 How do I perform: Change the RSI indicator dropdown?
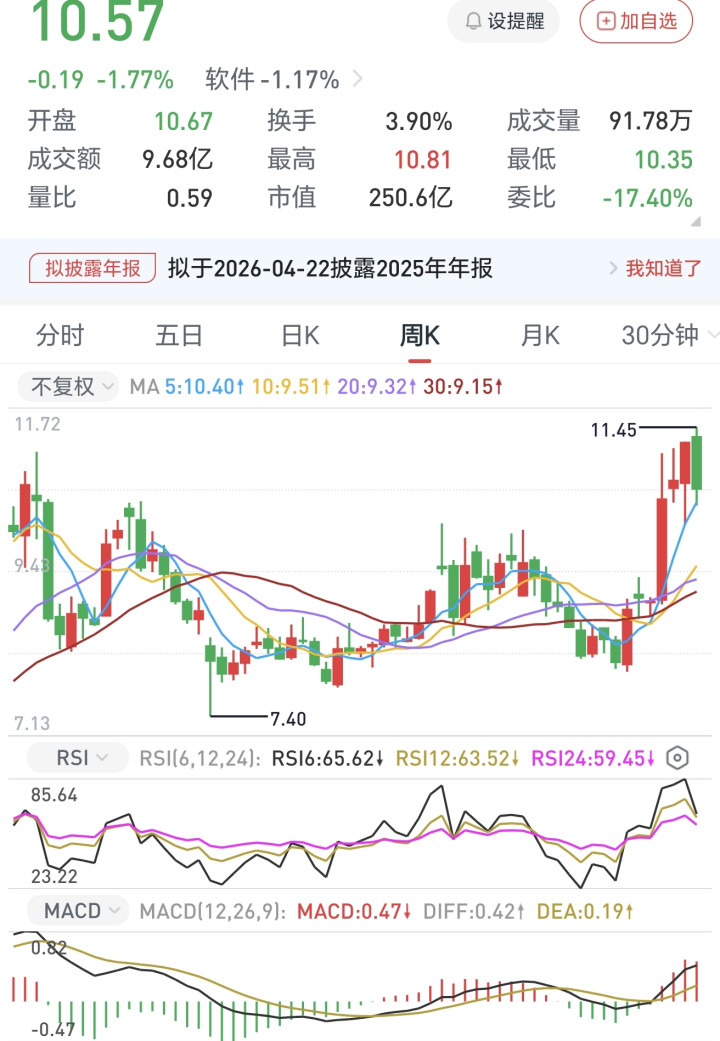pyautogui.click(x=78, y=757)
